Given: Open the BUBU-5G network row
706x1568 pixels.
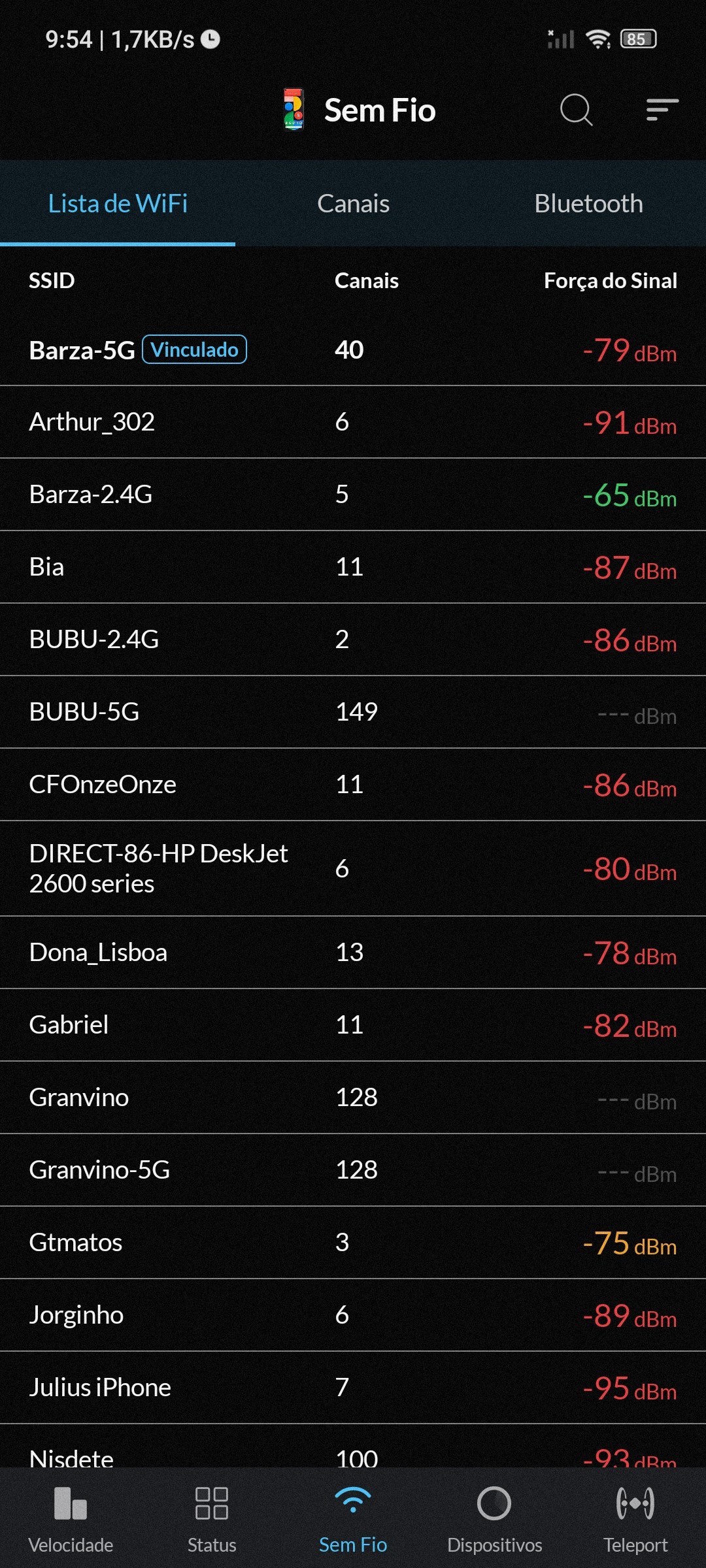Looking at the screenshot, I should (353, 712).
